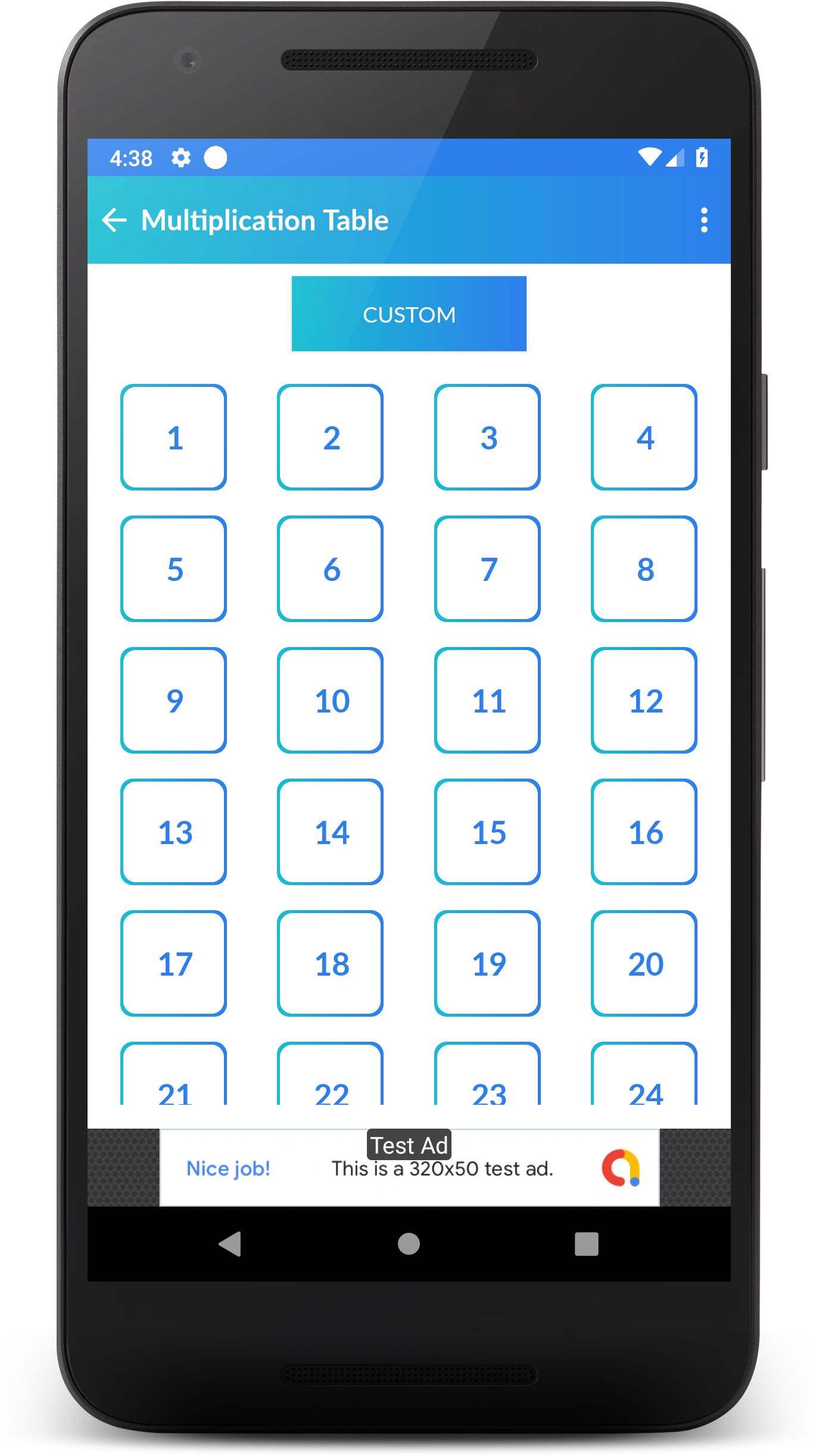
Task: Choose the number 8 tile
Action: click(644, 569)
